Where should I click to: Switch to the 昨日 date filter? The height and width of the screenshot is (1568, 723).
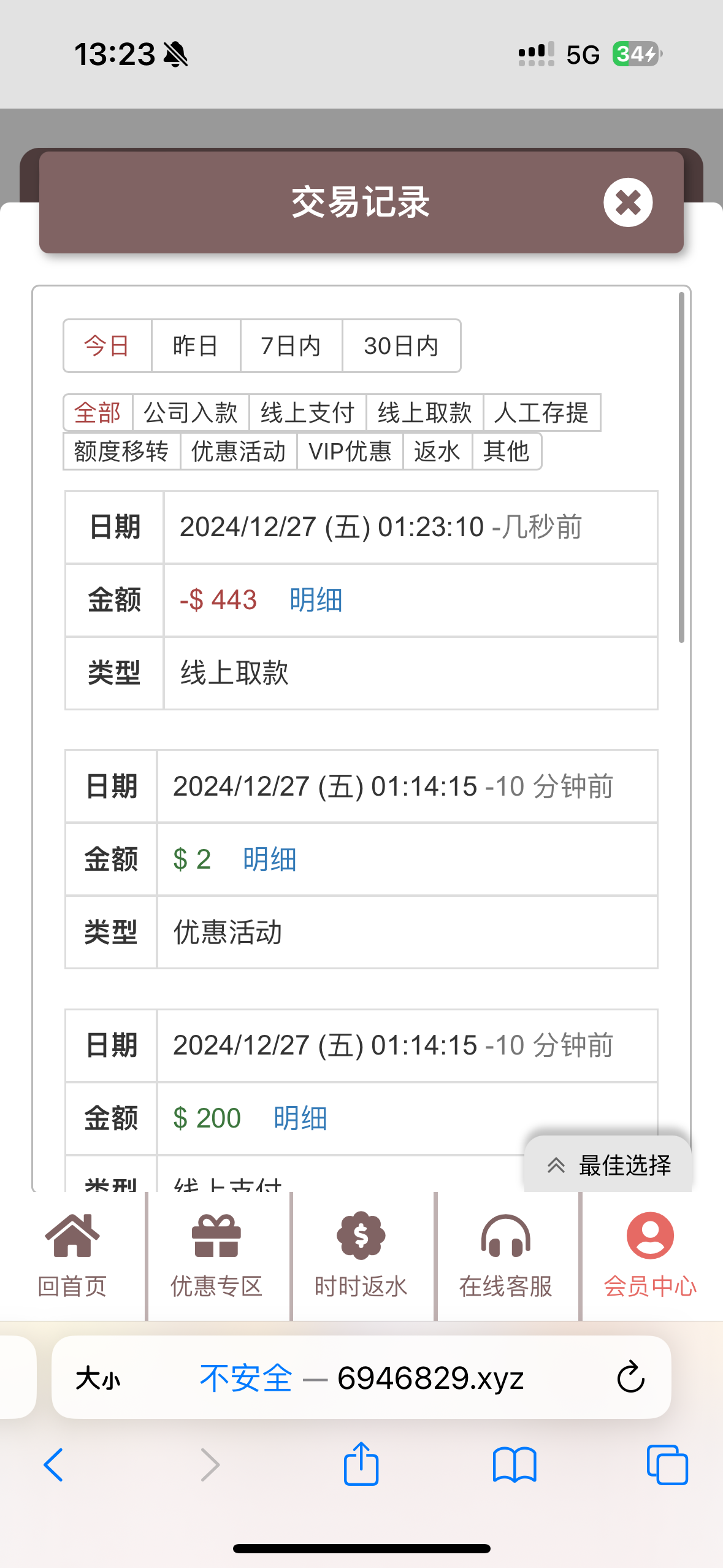pyautogui.click(x=195, y=346)
